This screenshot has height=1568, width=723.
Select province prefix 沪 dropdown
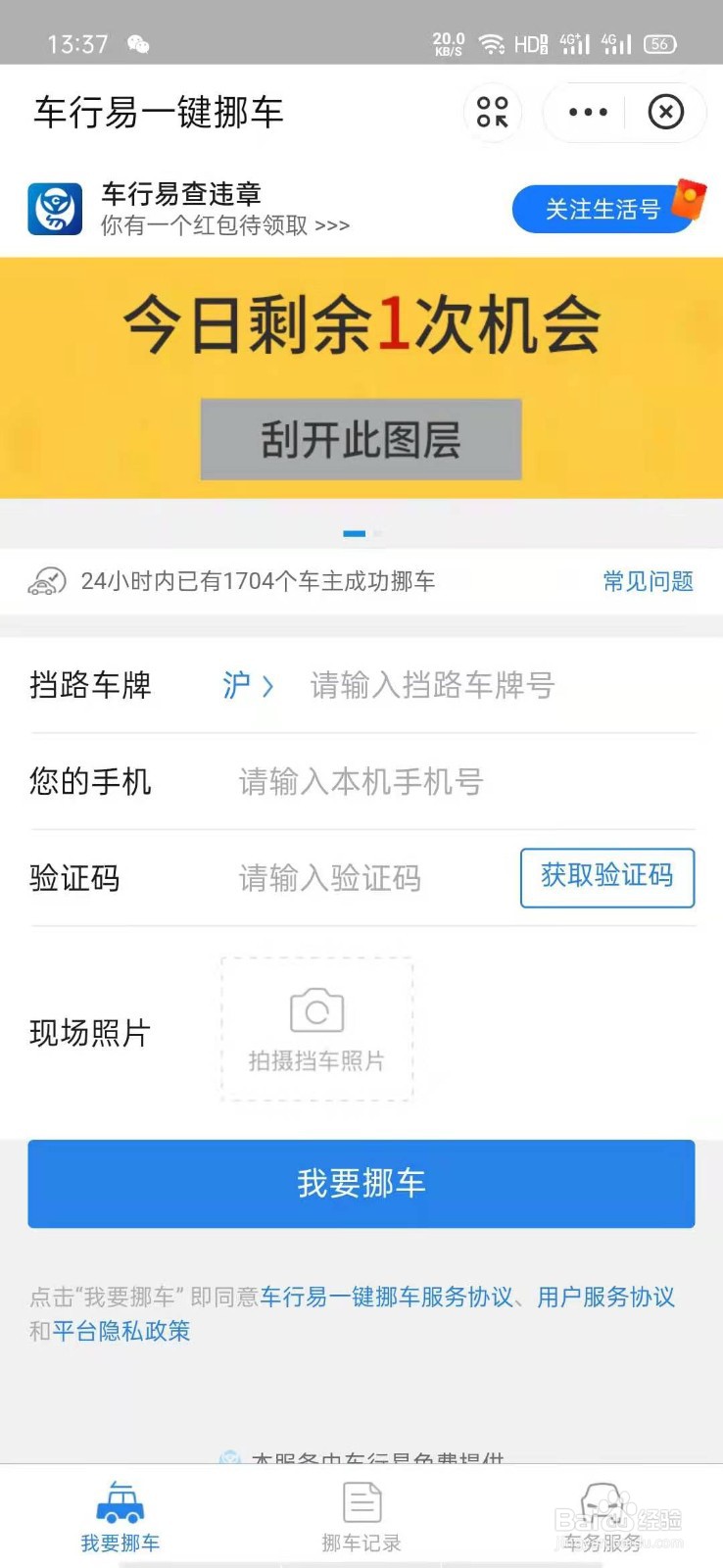[x=247, y=685]
